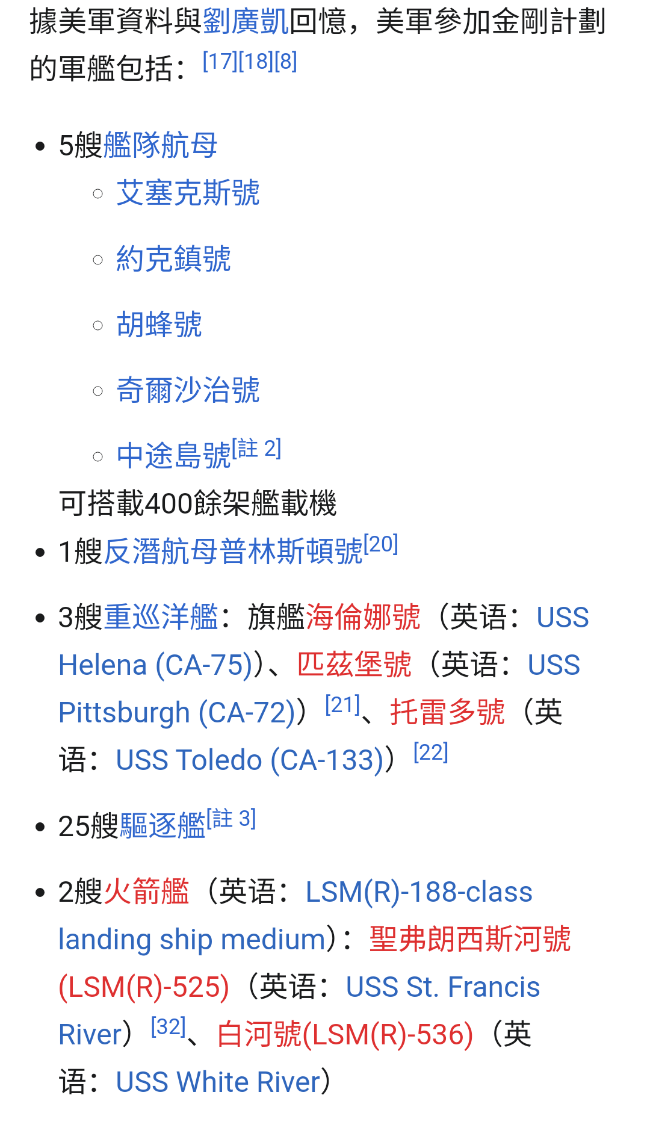Open the red link 白河號(LSM(R)-536)
This screenshot has height=1121, width=650.
[345, 1034]
